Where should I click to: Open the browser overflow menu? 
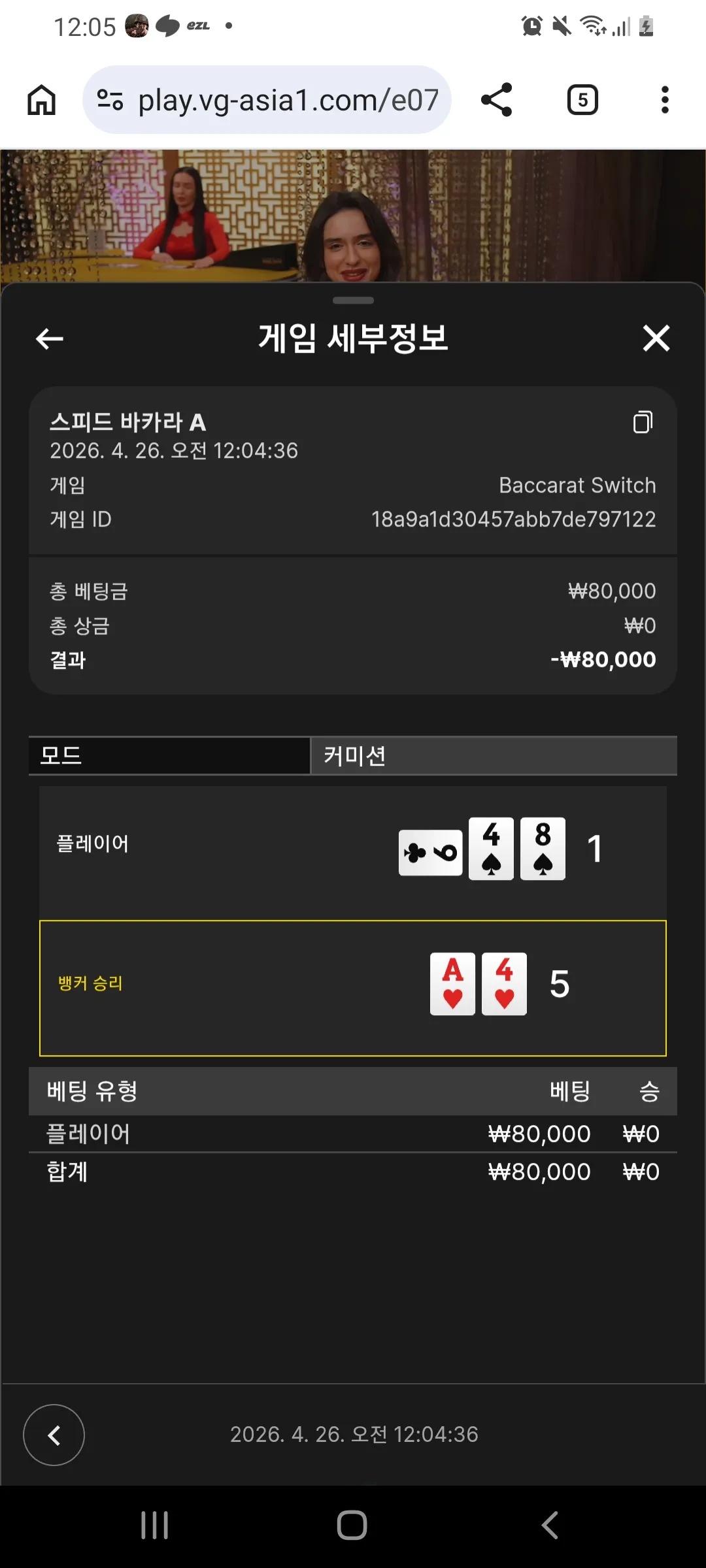(665, 100)
